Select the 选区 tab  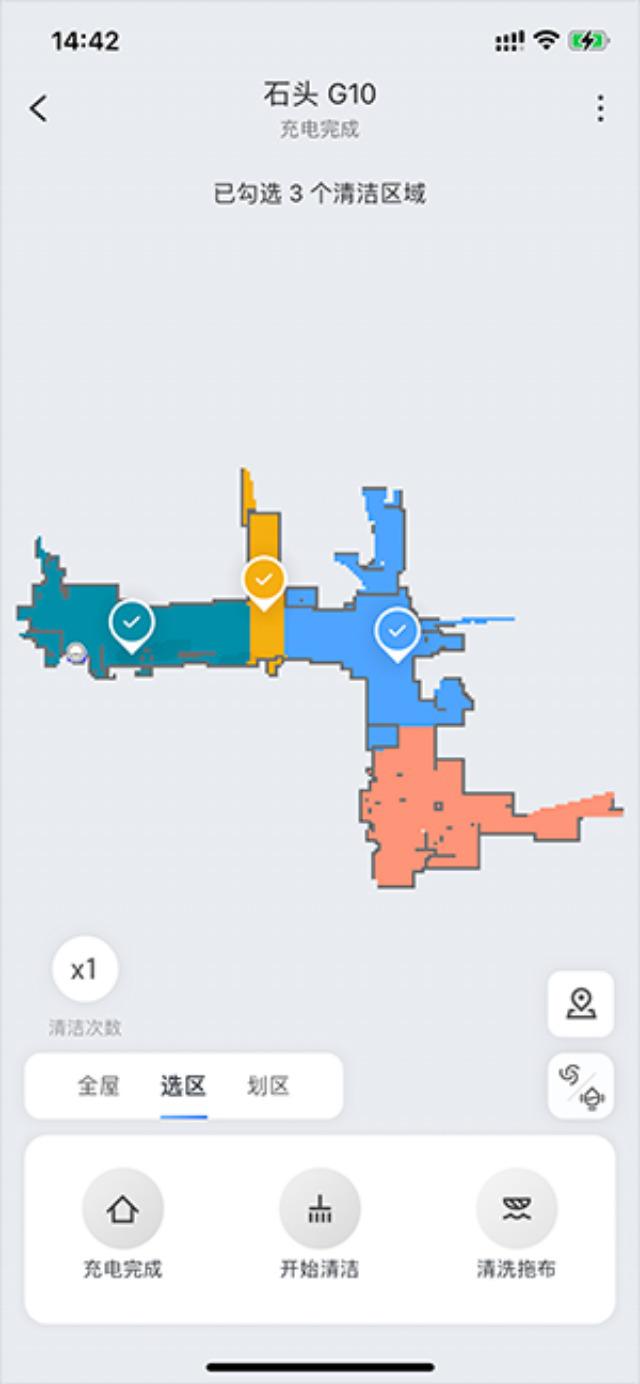pos(183,1086)
